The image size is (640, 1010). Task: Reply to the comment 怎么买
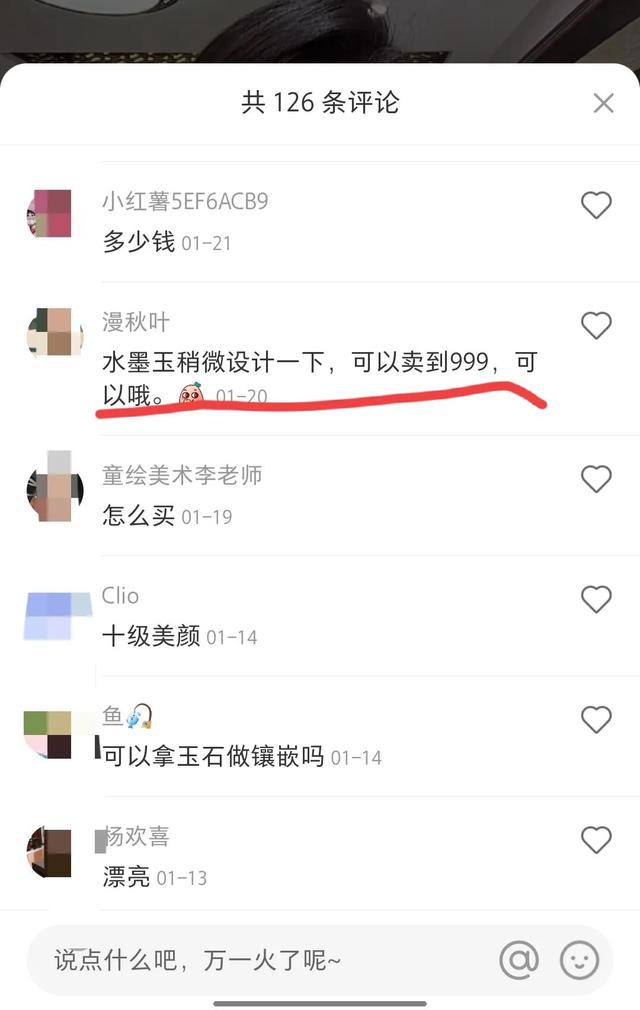click(139, 516)
